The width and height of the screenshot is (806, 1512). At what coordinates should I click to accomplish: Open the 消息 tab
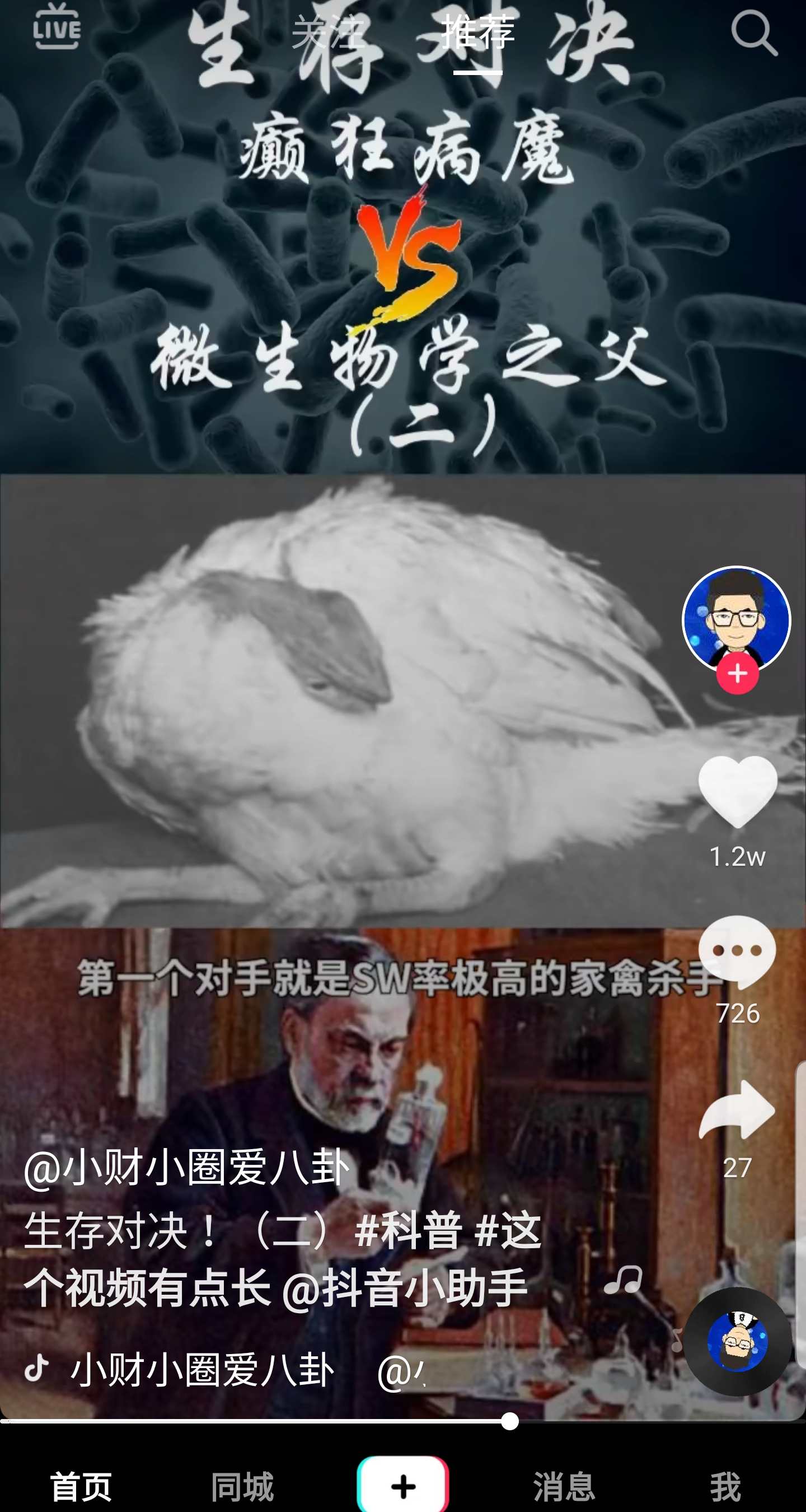[564, 1486]
